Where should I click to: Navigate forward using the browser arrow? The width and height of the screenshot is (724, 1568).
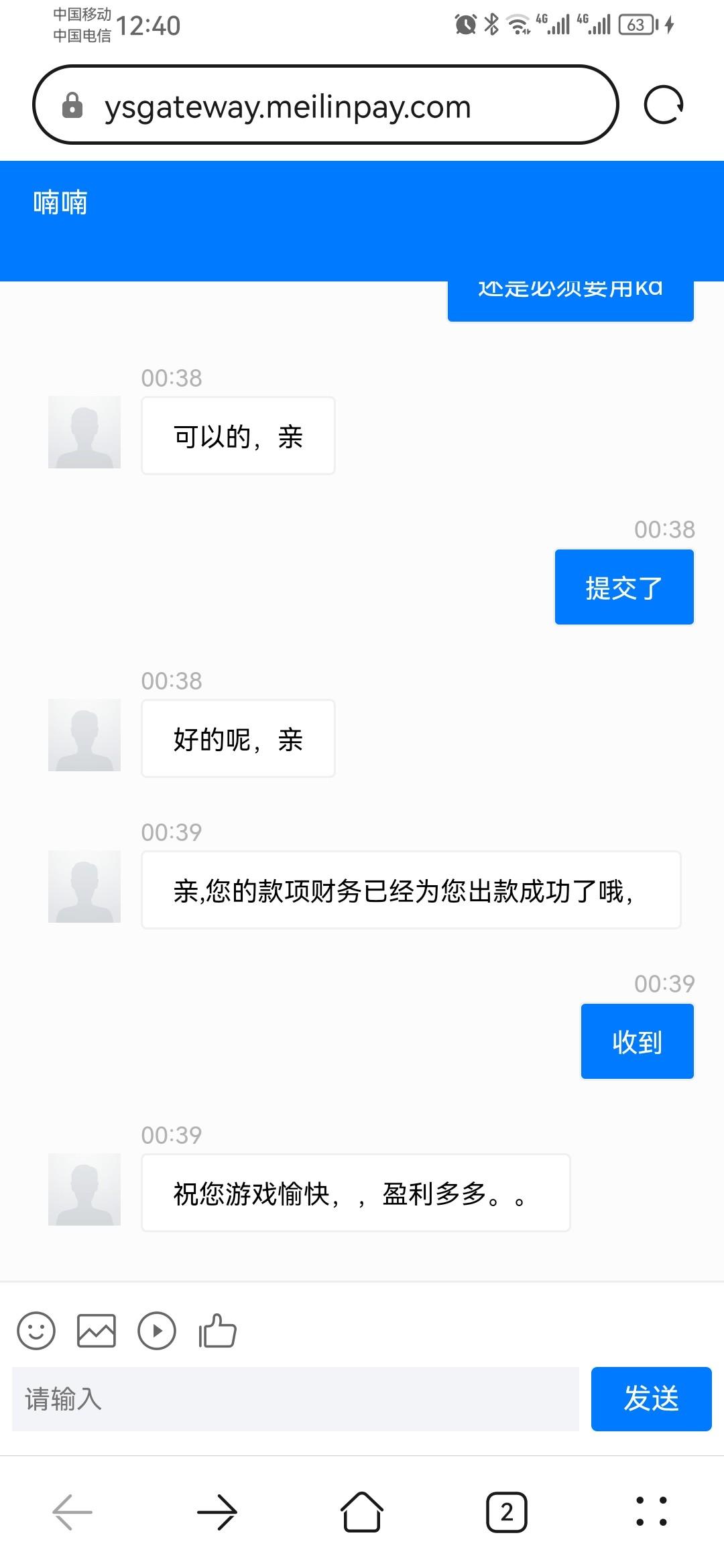pyautogui.click(x=217, y=1512)
